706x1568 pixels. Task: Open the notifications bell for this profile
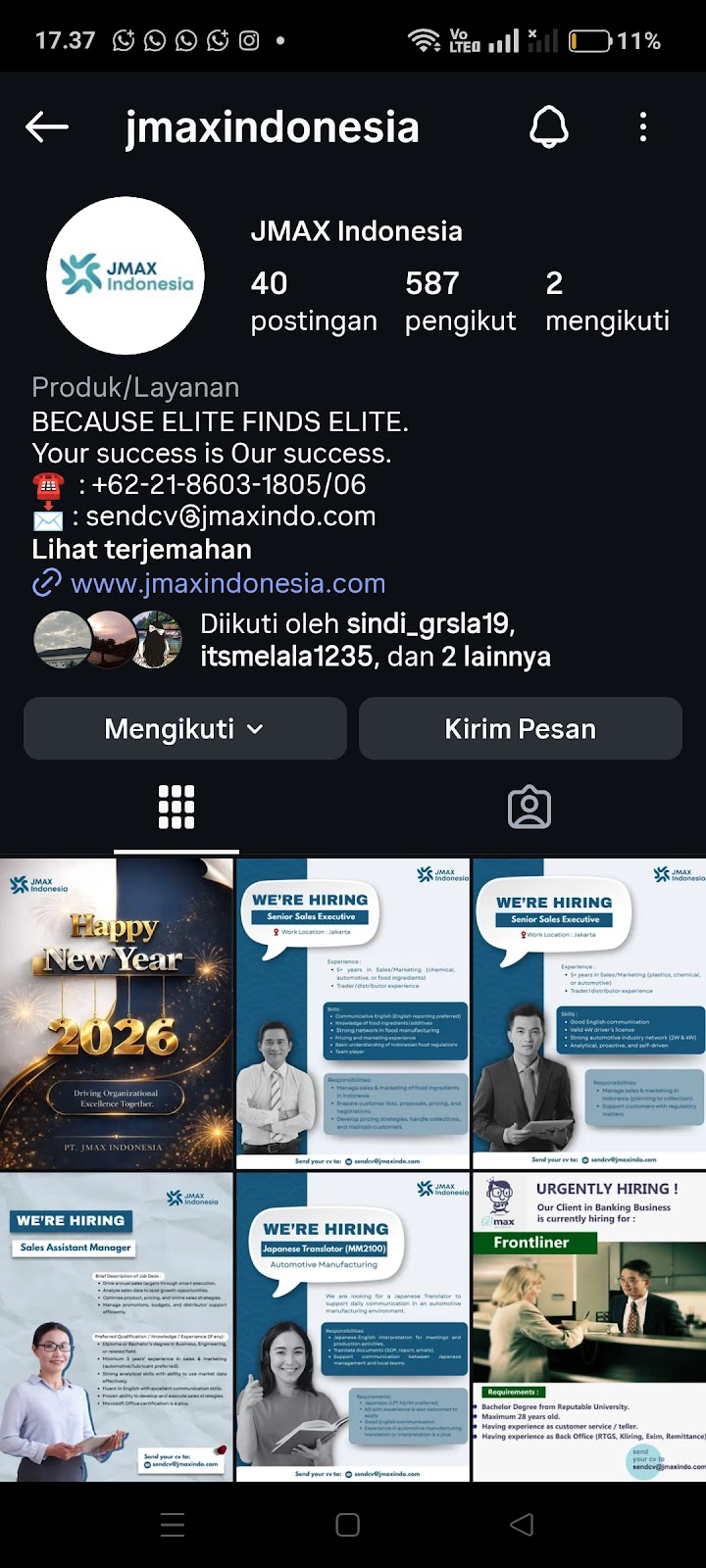(549, 126)
